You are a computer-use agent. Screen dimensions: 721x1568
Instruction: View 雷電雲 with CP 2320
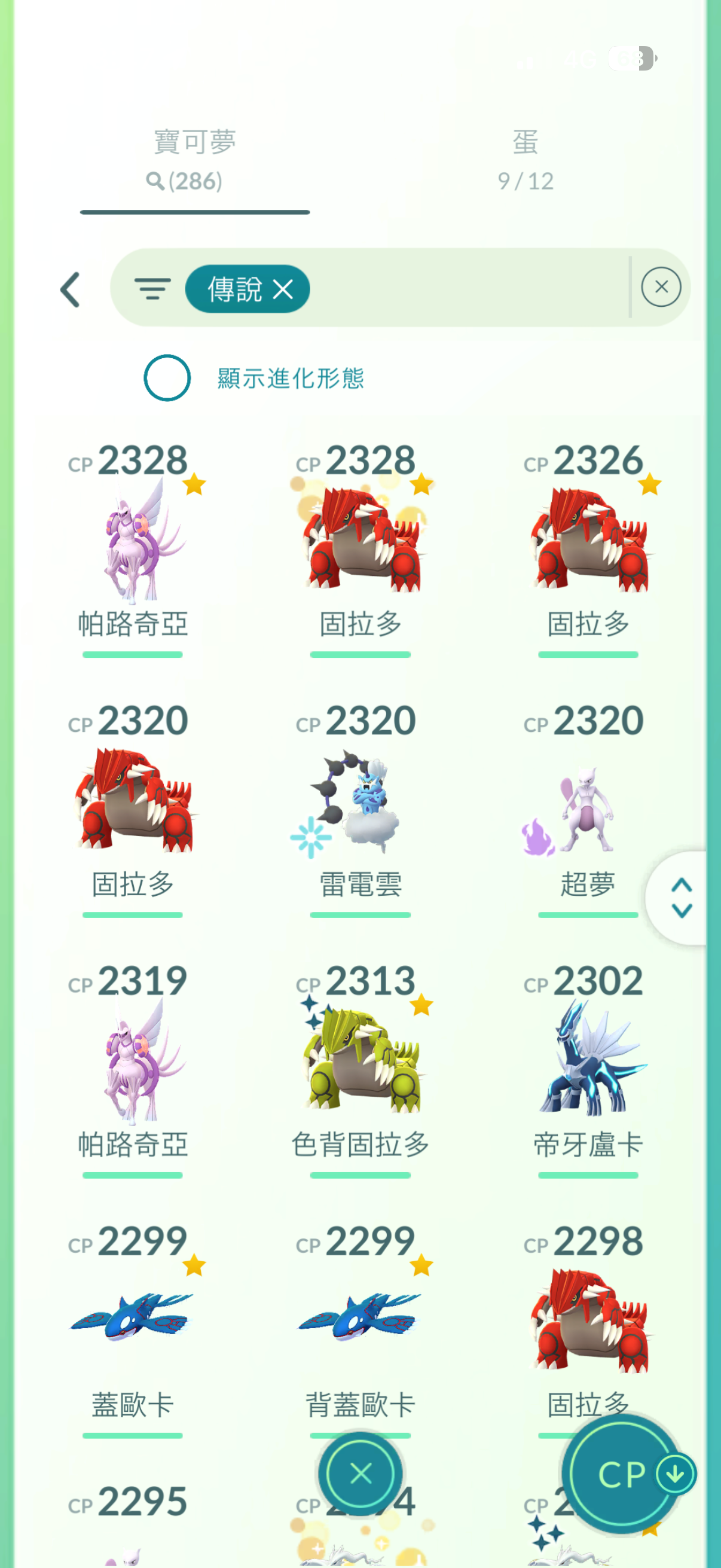coord(360,804)
